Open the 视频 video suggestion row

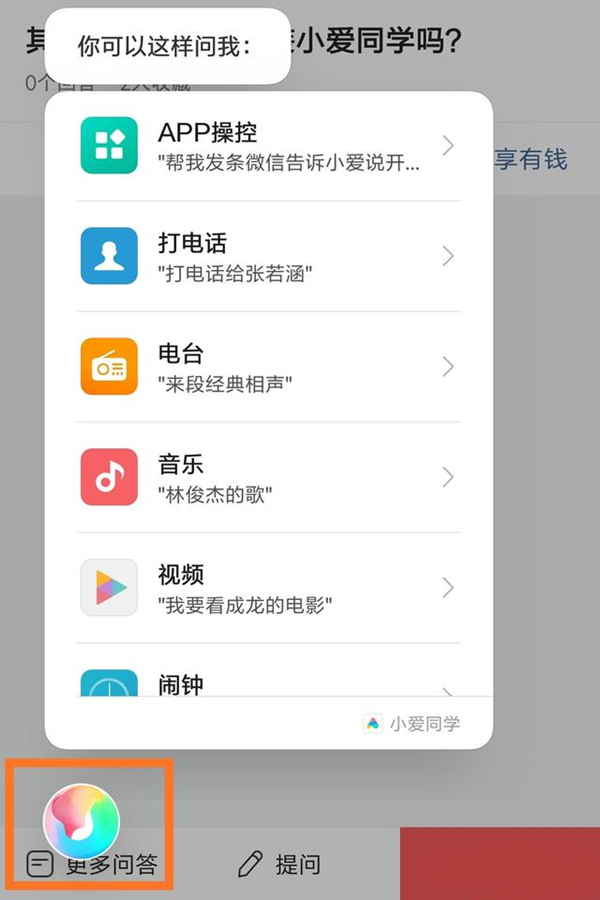pyautogui.click(x=268, y=587)
